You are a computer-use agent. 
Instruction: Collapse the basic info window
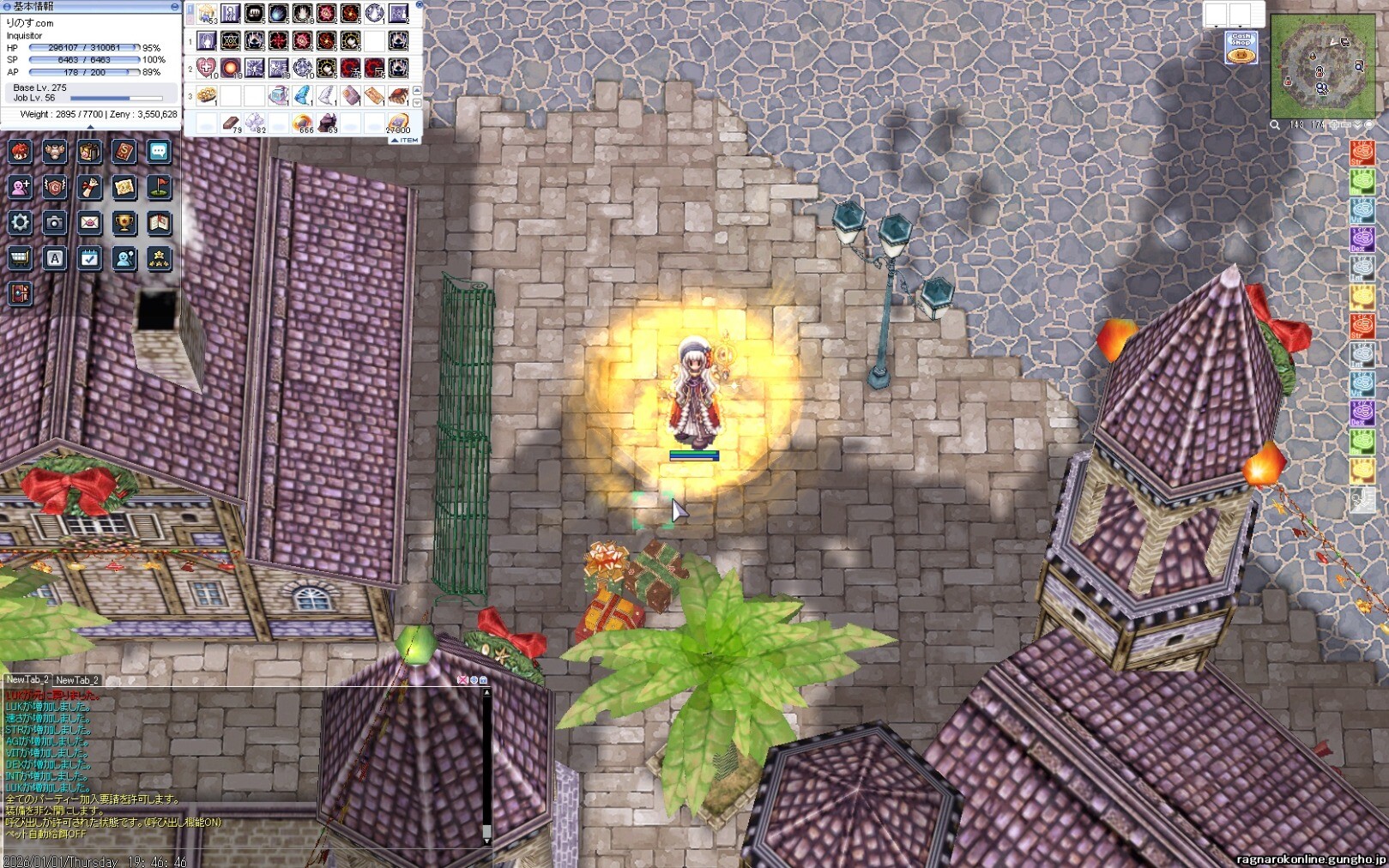175,6
